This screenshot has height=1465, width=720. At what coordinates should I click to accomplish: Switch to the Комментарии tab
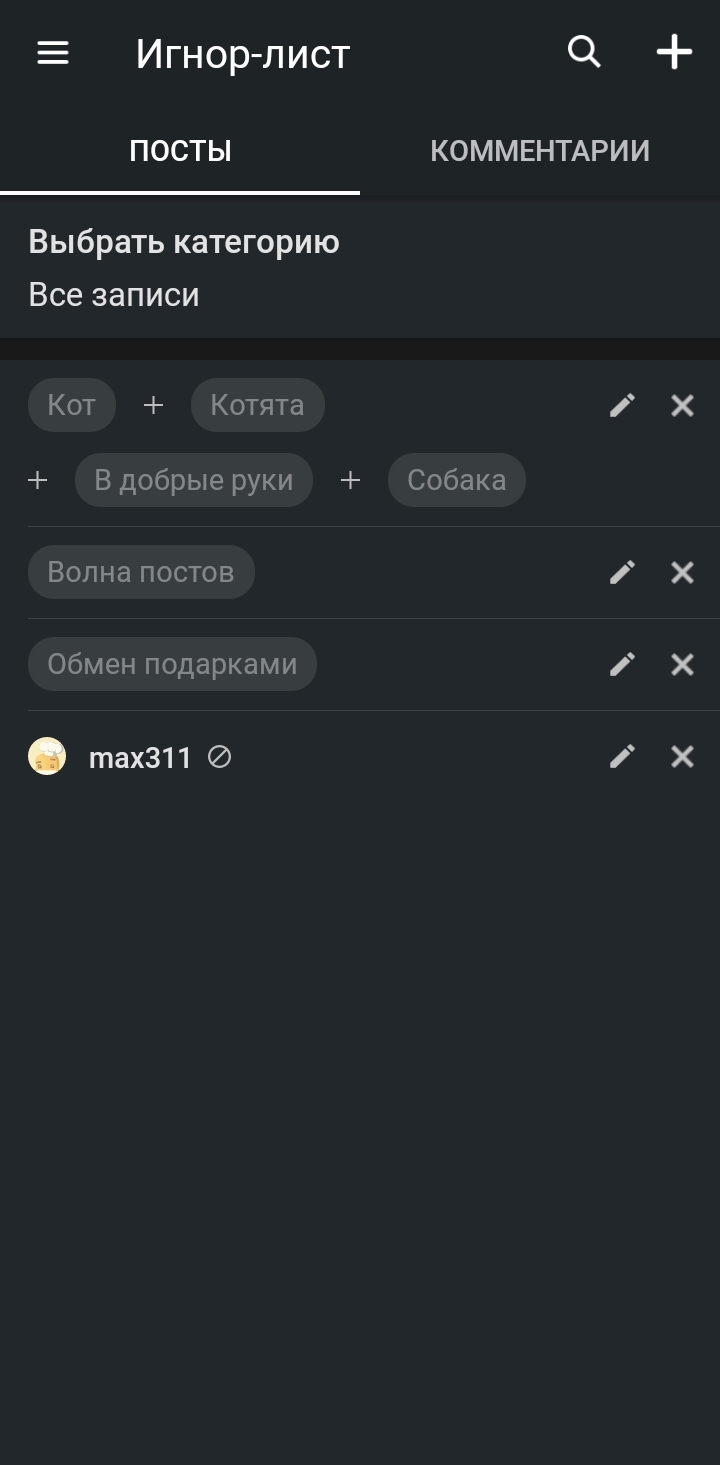(540, 151)
